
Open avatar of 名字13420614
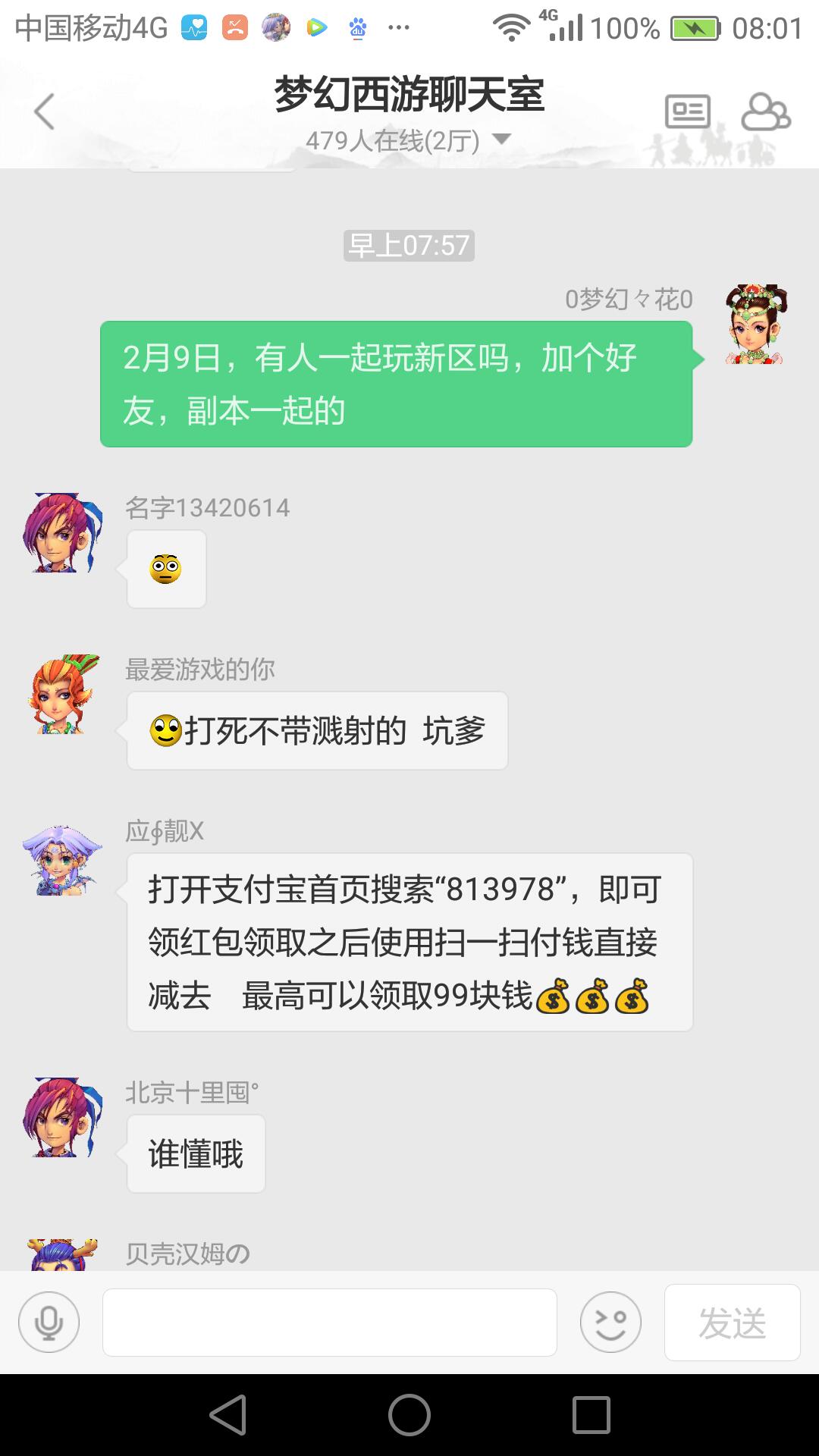pos(62,532)
